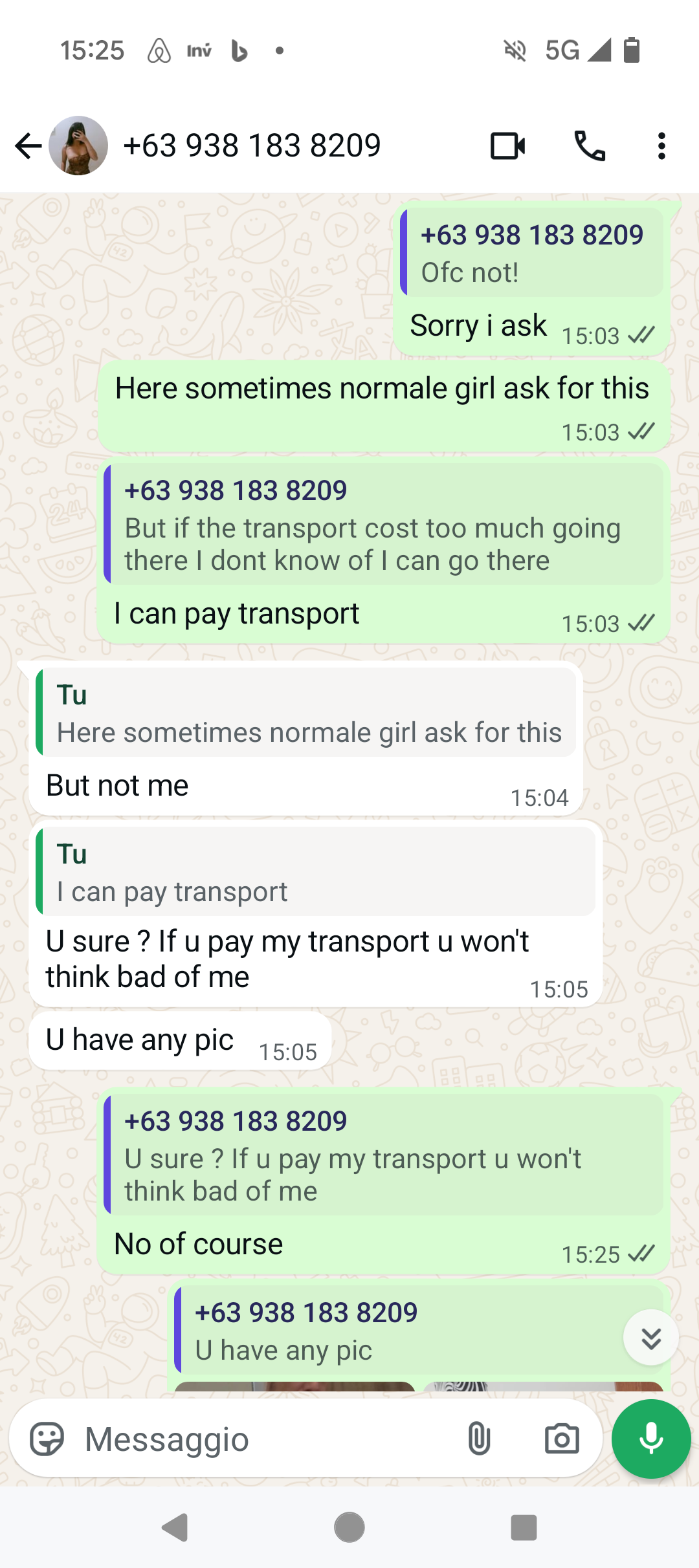Open the contact's profile picture
This screenshot has width=699, height=1568.
click(78, 146)
